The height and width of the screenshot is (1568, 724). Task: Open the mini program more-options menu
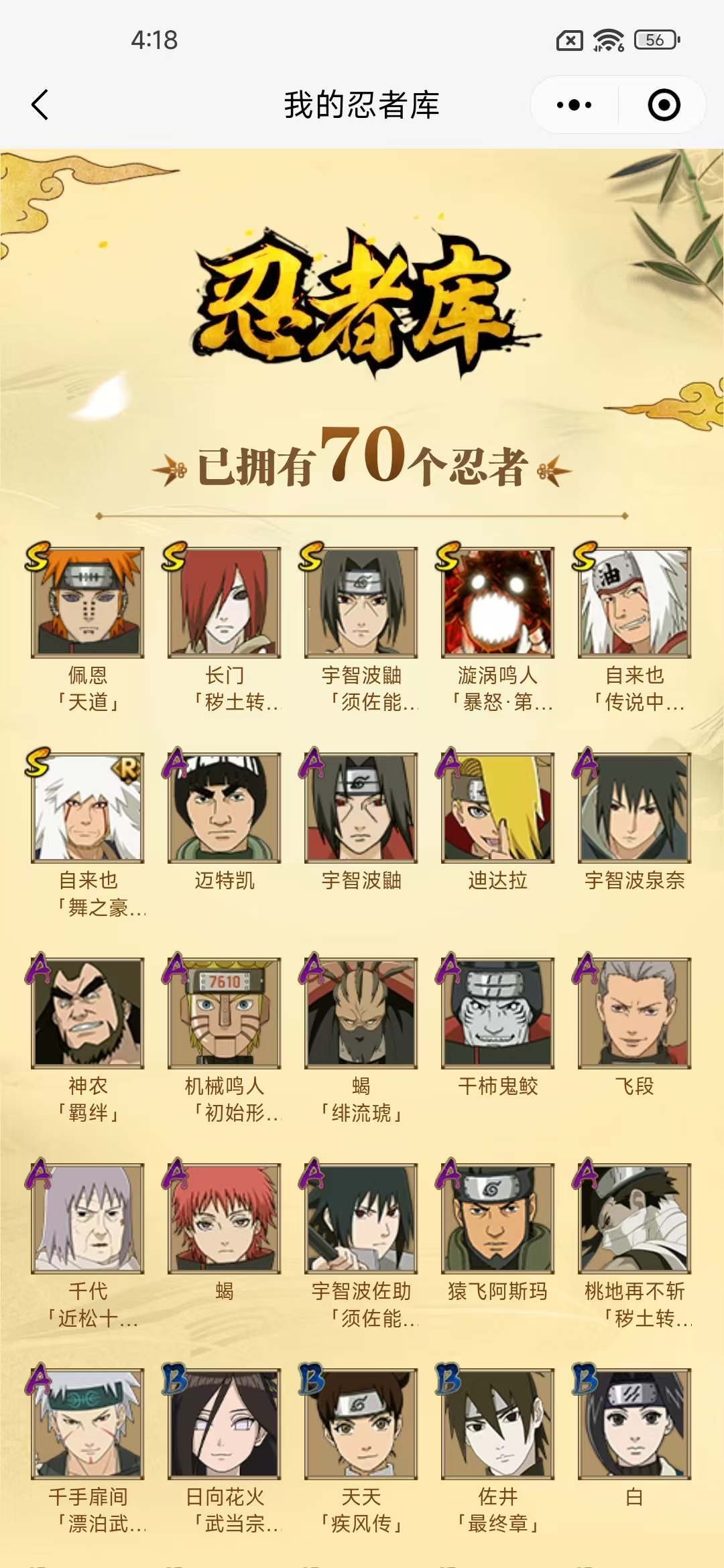click(x=575, y=105)
